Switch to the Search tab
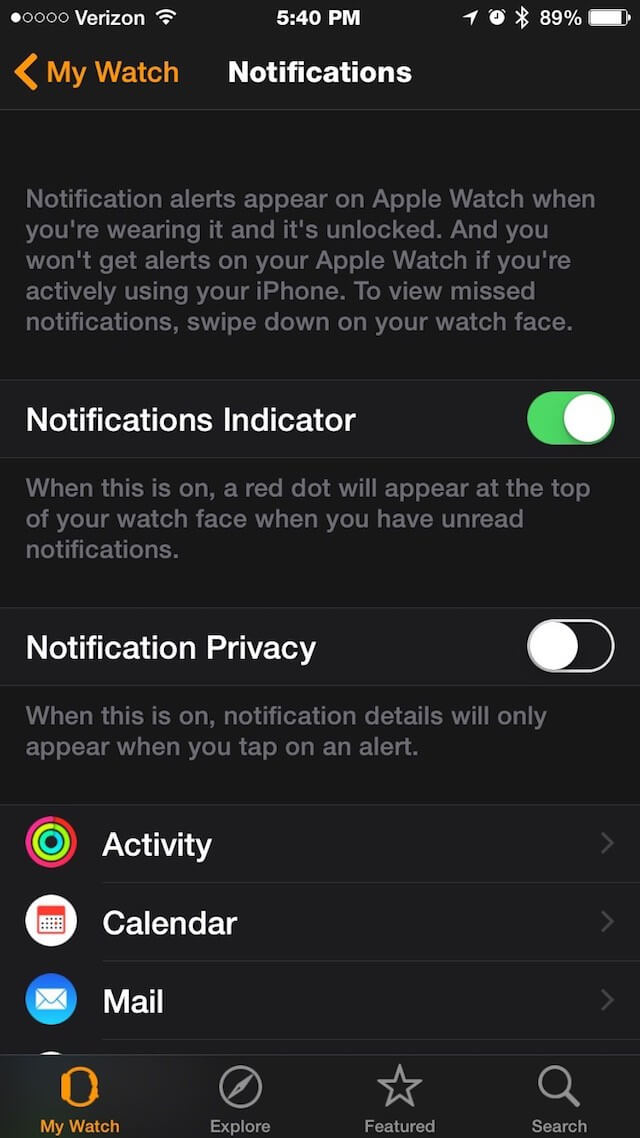 [x=559, y=1099]
